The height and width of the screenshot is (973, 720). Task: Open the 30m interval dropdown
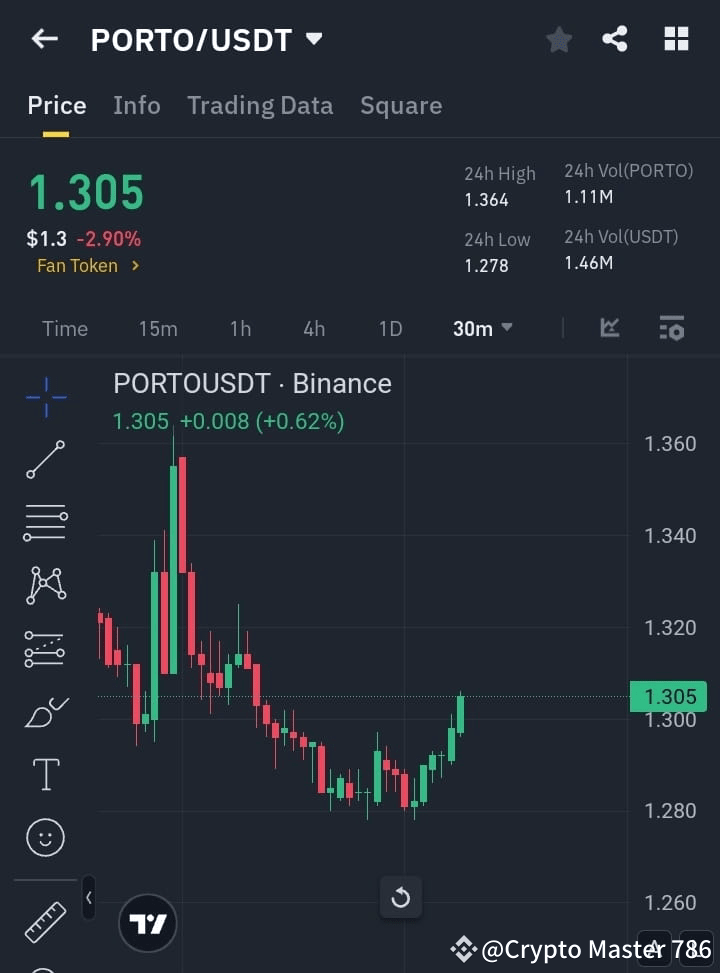(x=482, y=328)
